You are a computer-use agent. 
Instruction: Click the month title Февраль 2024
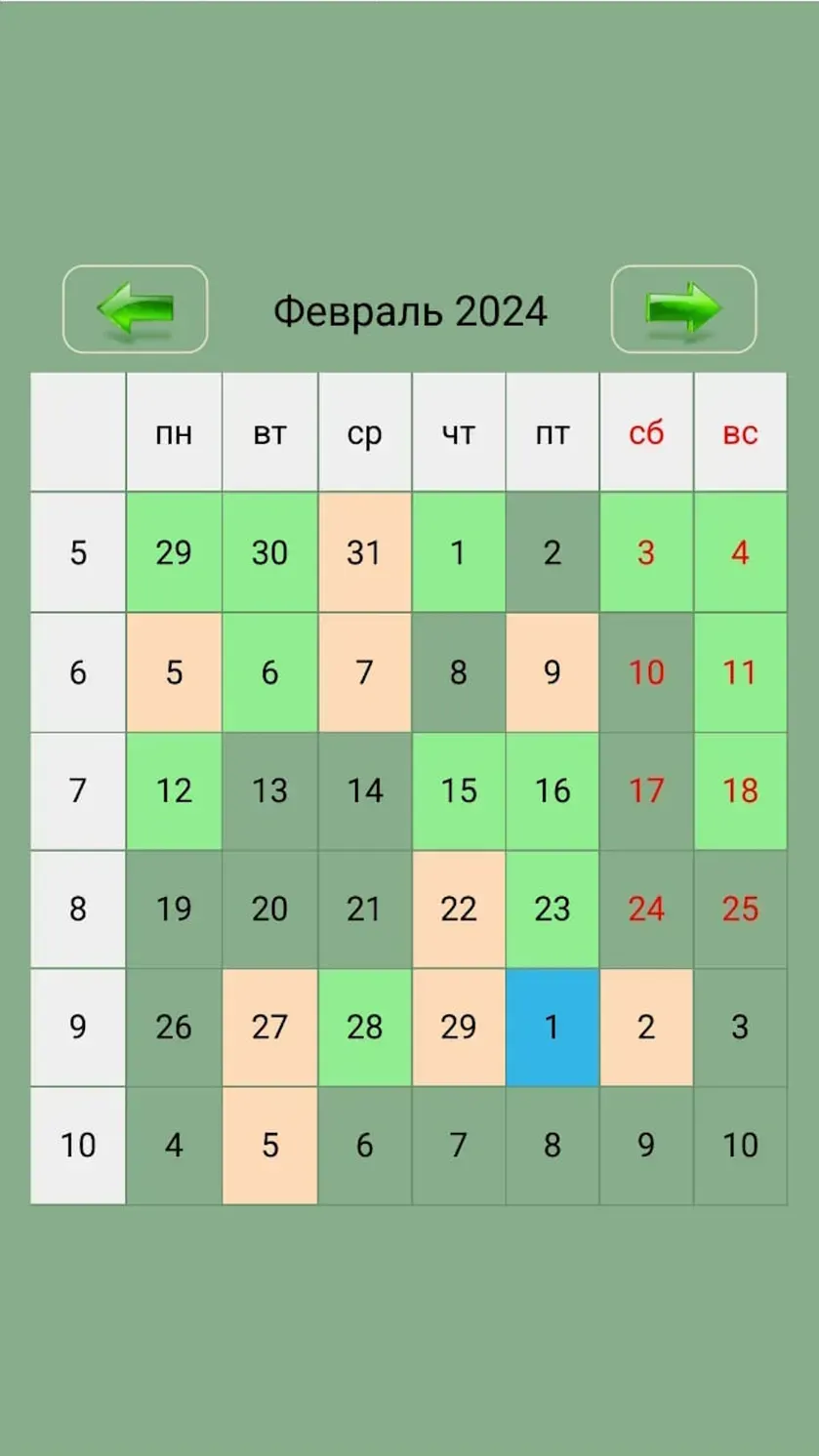click(409, 309)
